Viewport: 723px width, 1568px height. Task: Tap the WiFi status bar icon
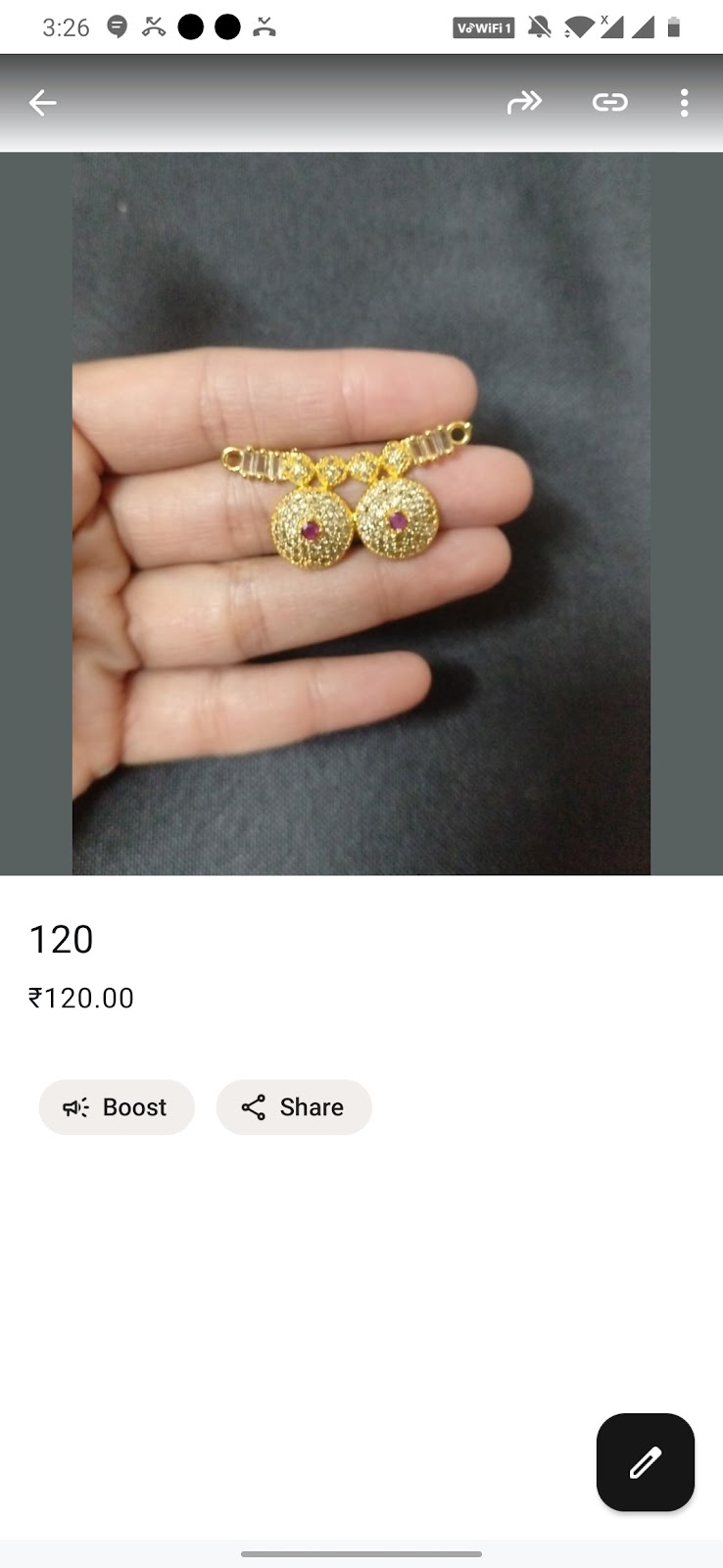click(579, 27)
